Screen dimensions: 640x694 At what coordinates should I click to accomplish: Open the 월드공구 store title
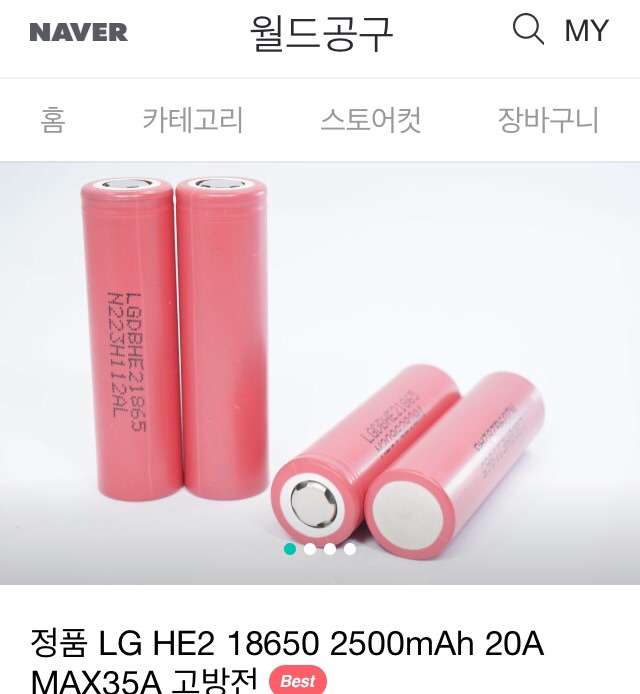322,33
